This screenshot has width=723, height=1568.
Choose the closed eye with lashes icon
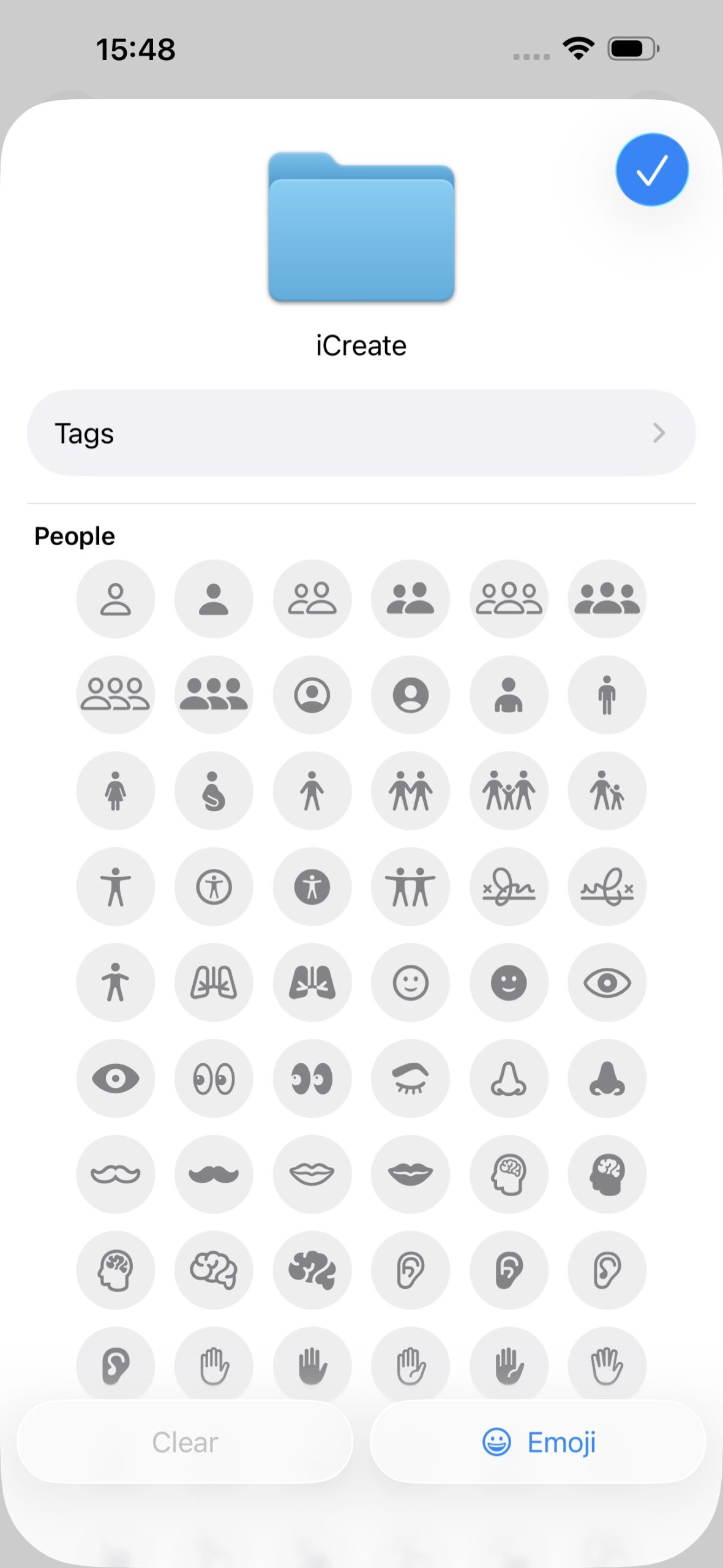click(411, 1079)
